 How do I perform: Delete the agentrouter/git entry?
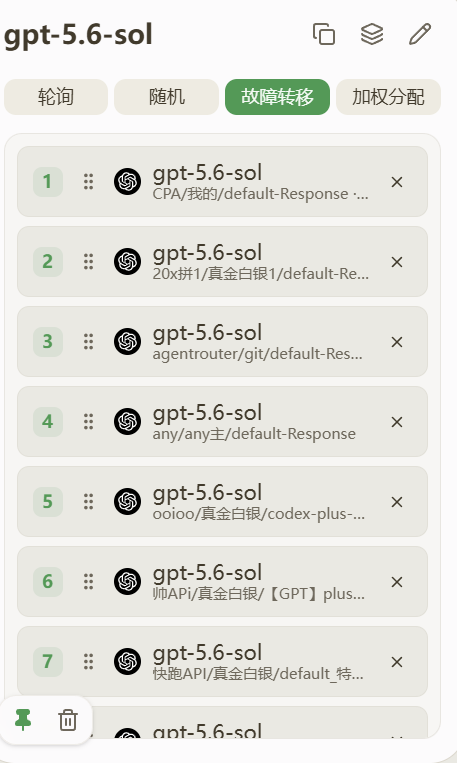point(397,342)
